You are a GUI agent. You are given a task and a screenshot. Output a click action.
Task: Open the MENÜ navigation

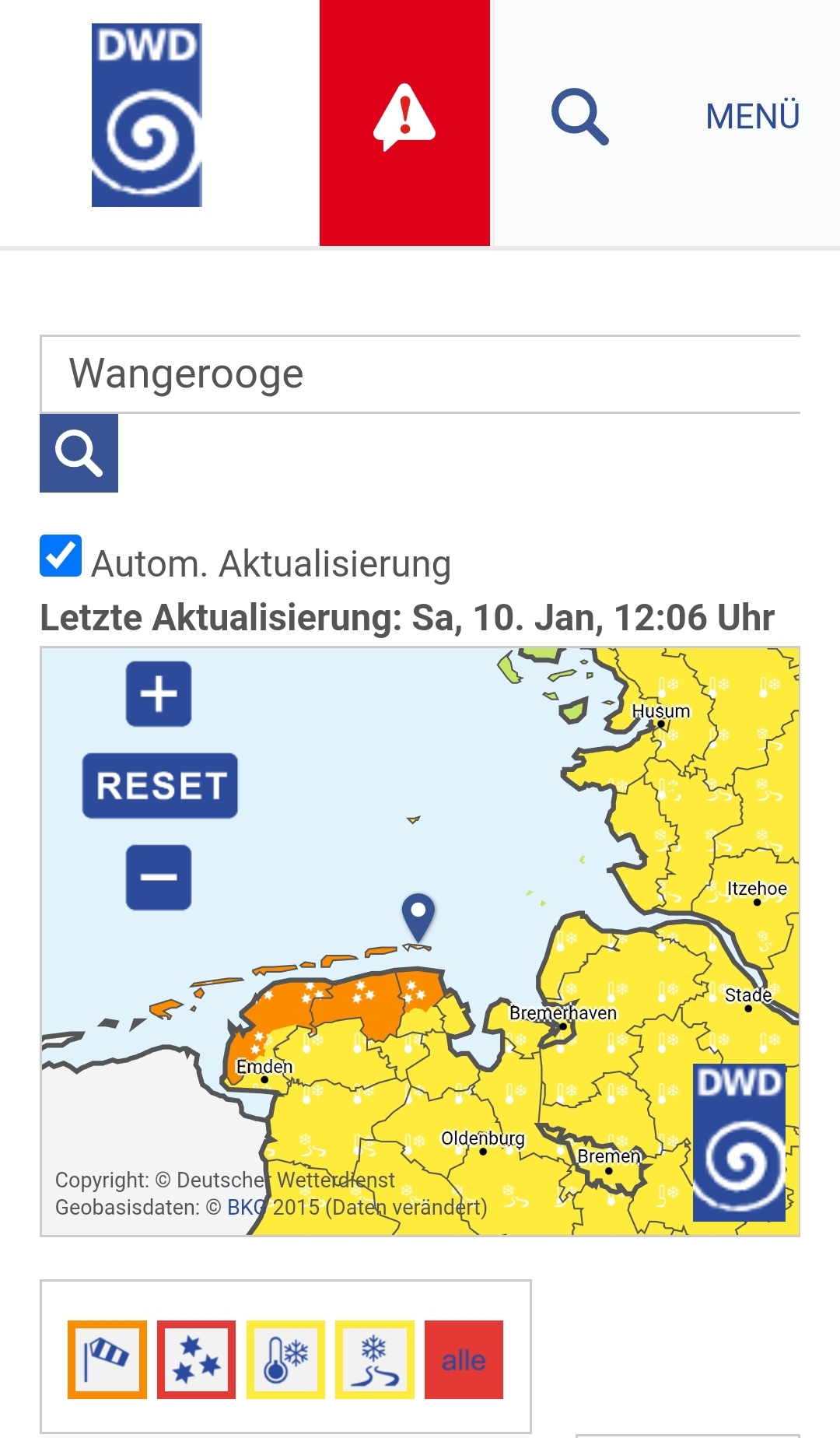(752, 117)
